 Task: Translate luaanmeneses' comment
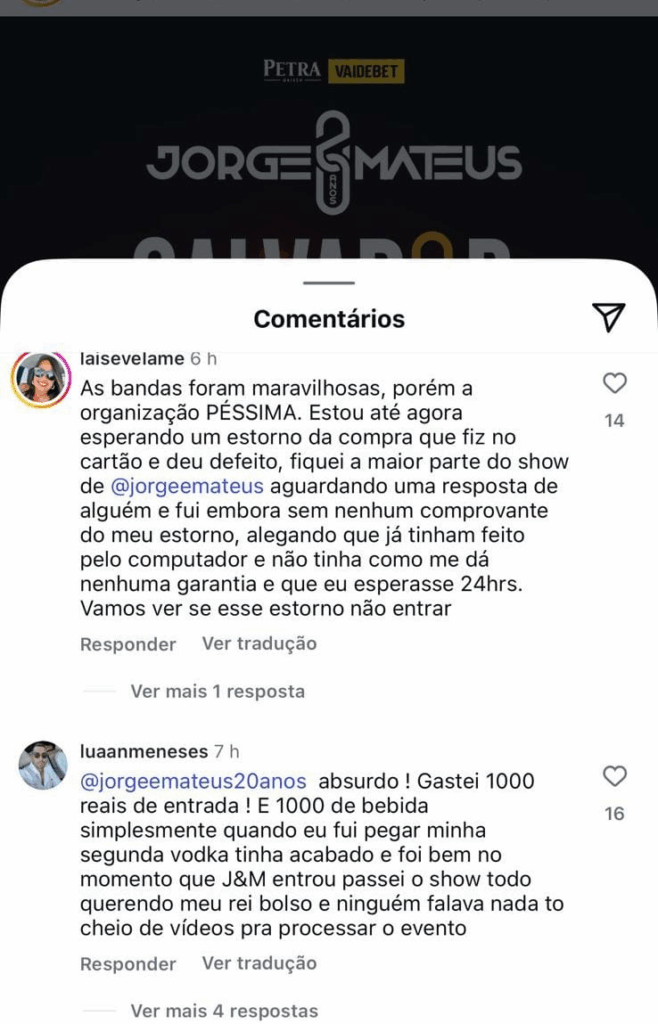259,964
